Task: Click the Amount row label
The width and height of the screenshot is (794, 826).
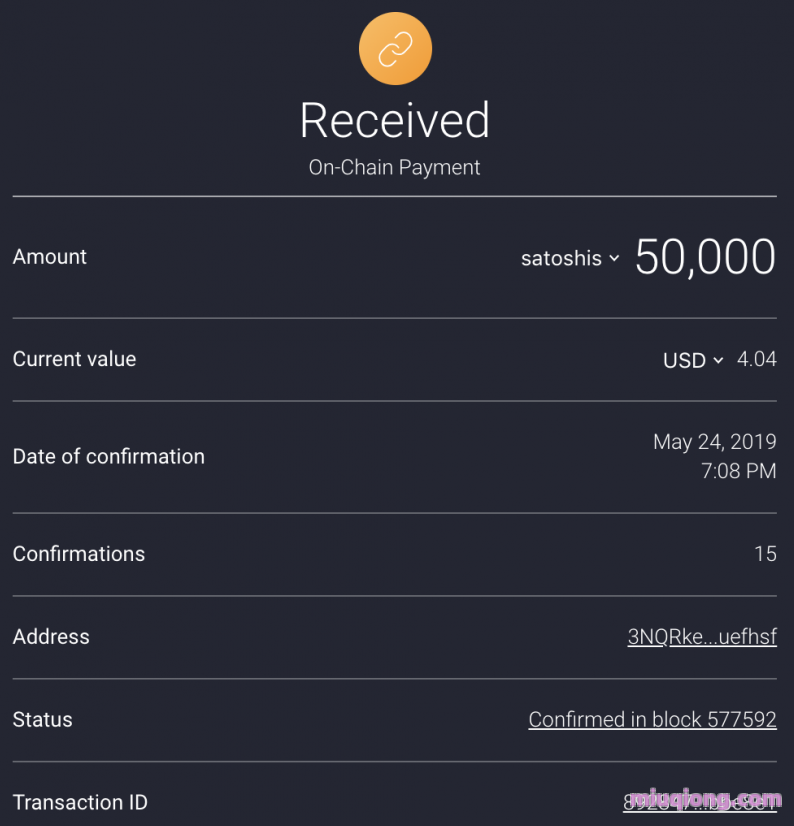Action: click(49, 257)
